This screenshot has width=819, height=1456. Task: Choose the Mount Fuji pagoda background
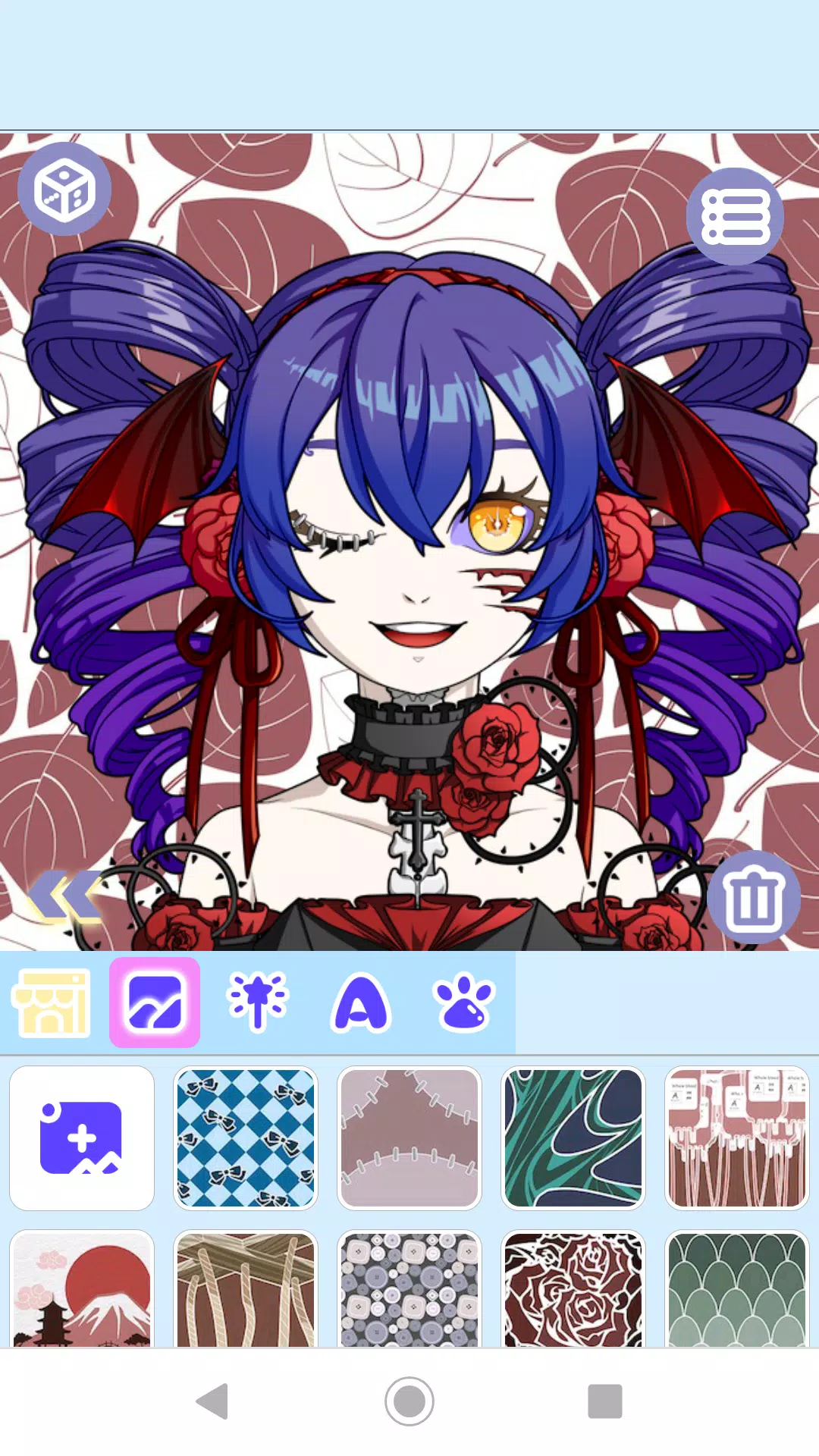pos(82,1291)
